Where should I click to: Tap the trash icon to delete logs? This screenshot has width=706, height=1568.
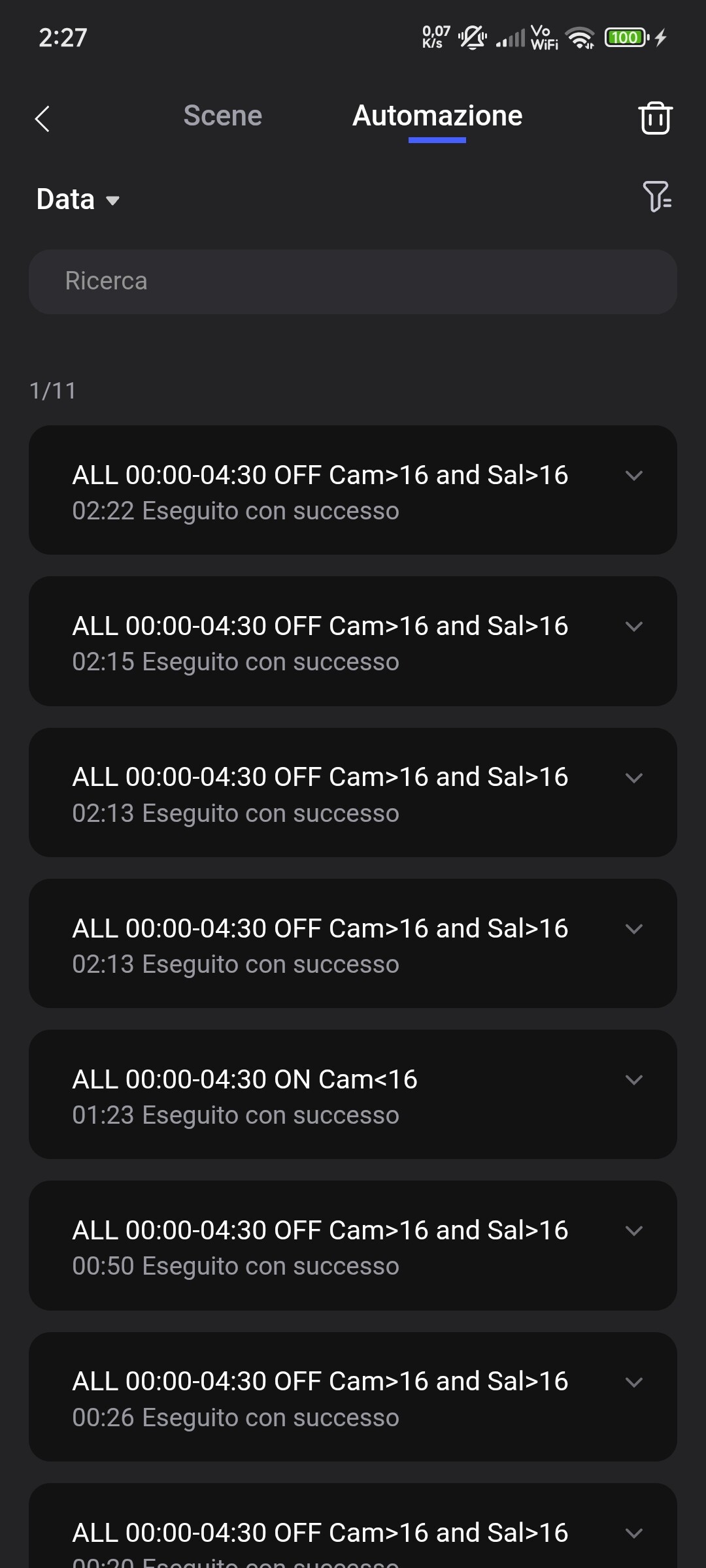coord(655,118)
